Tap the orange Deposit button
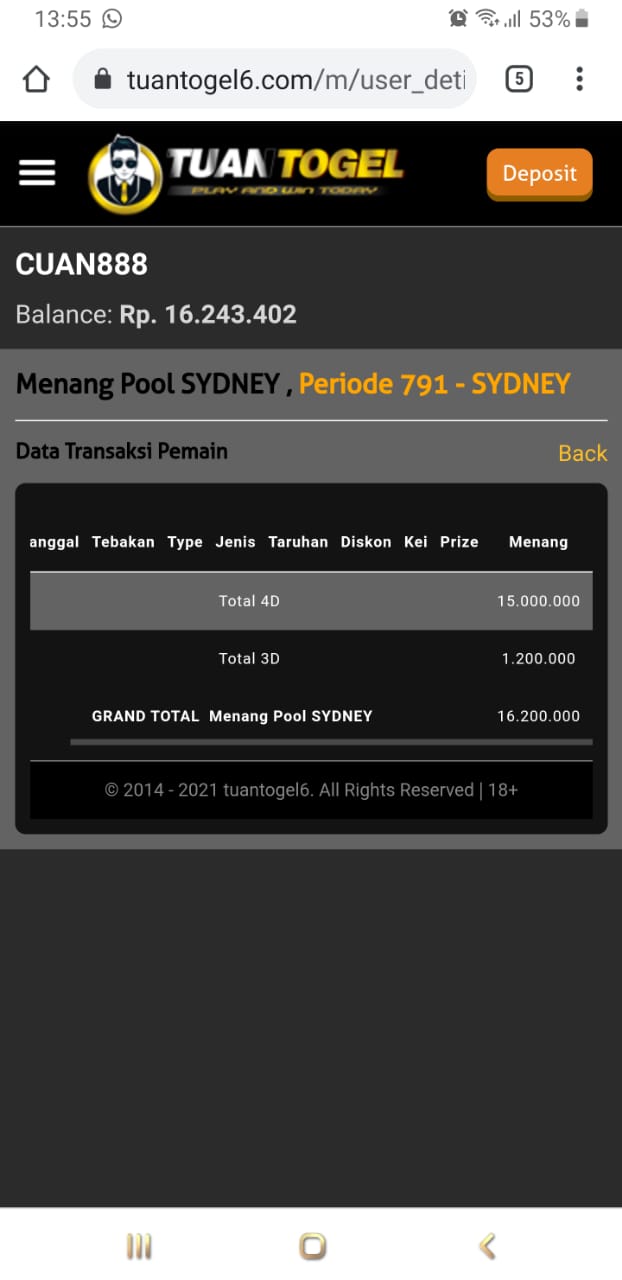 tap(539, 174)
